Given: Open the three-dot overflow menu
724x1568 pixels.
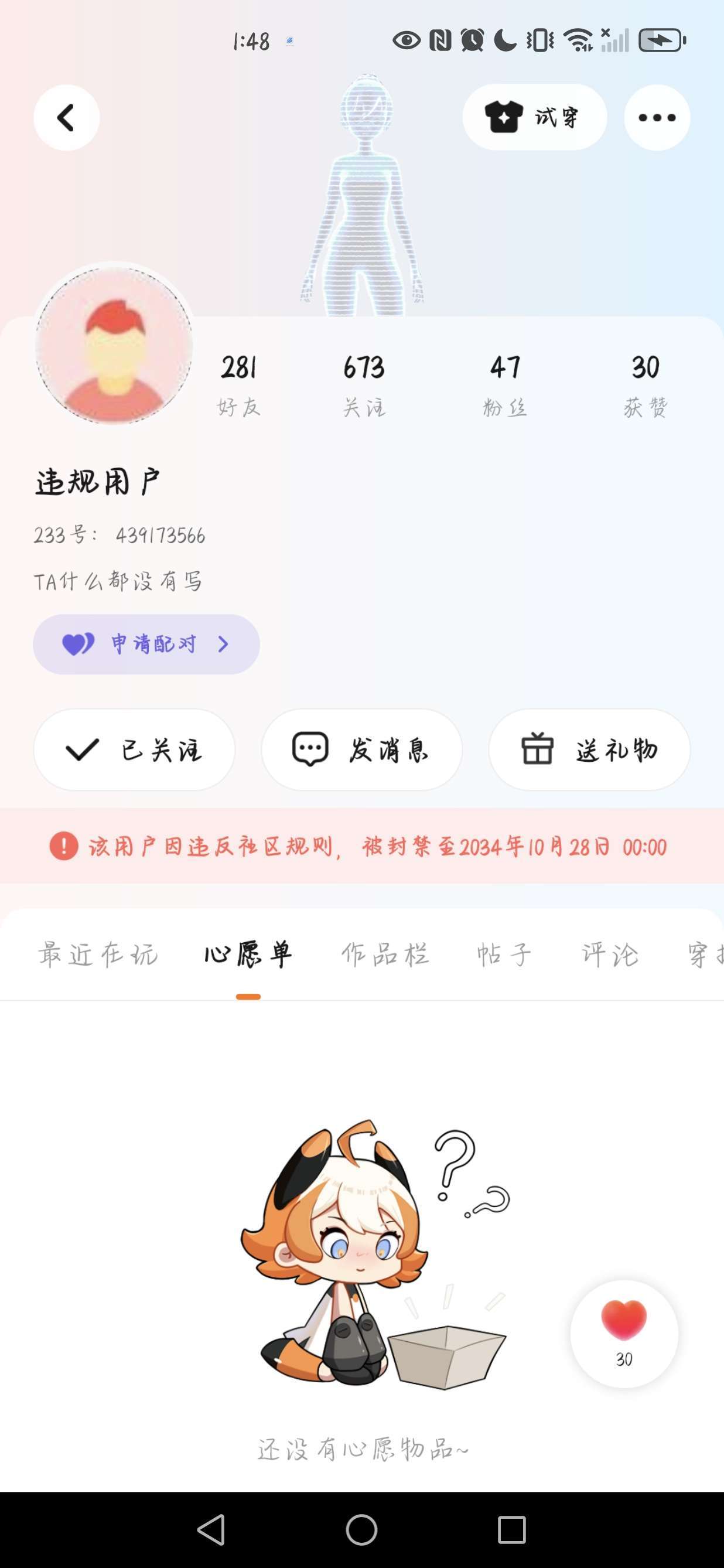Looking at the screenshot, I should 657,117.
